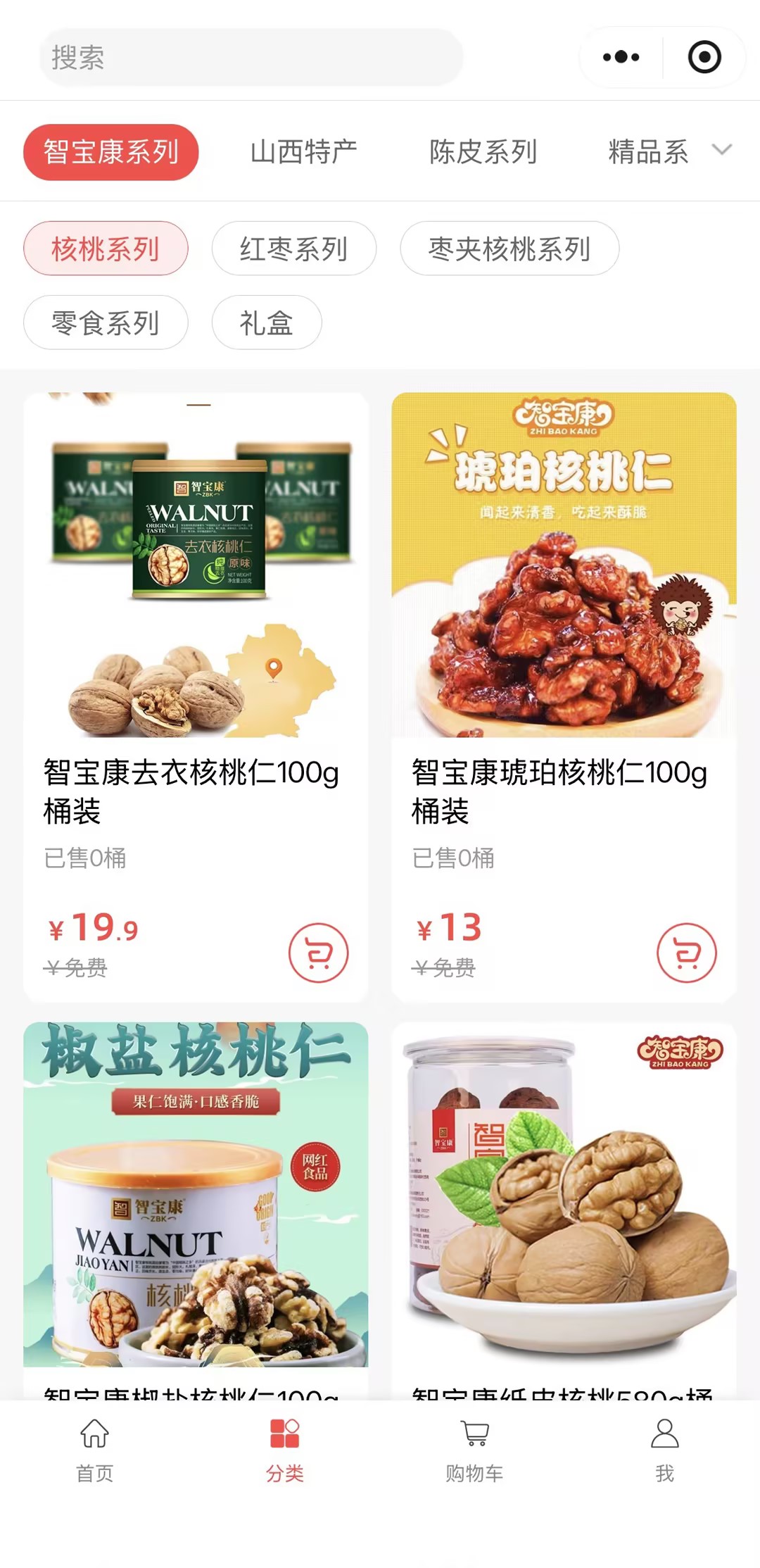760x1568 pixels.
Task: Filter by 红枣系列 chip
Action: pyautogui.click(x=294, y=249)
